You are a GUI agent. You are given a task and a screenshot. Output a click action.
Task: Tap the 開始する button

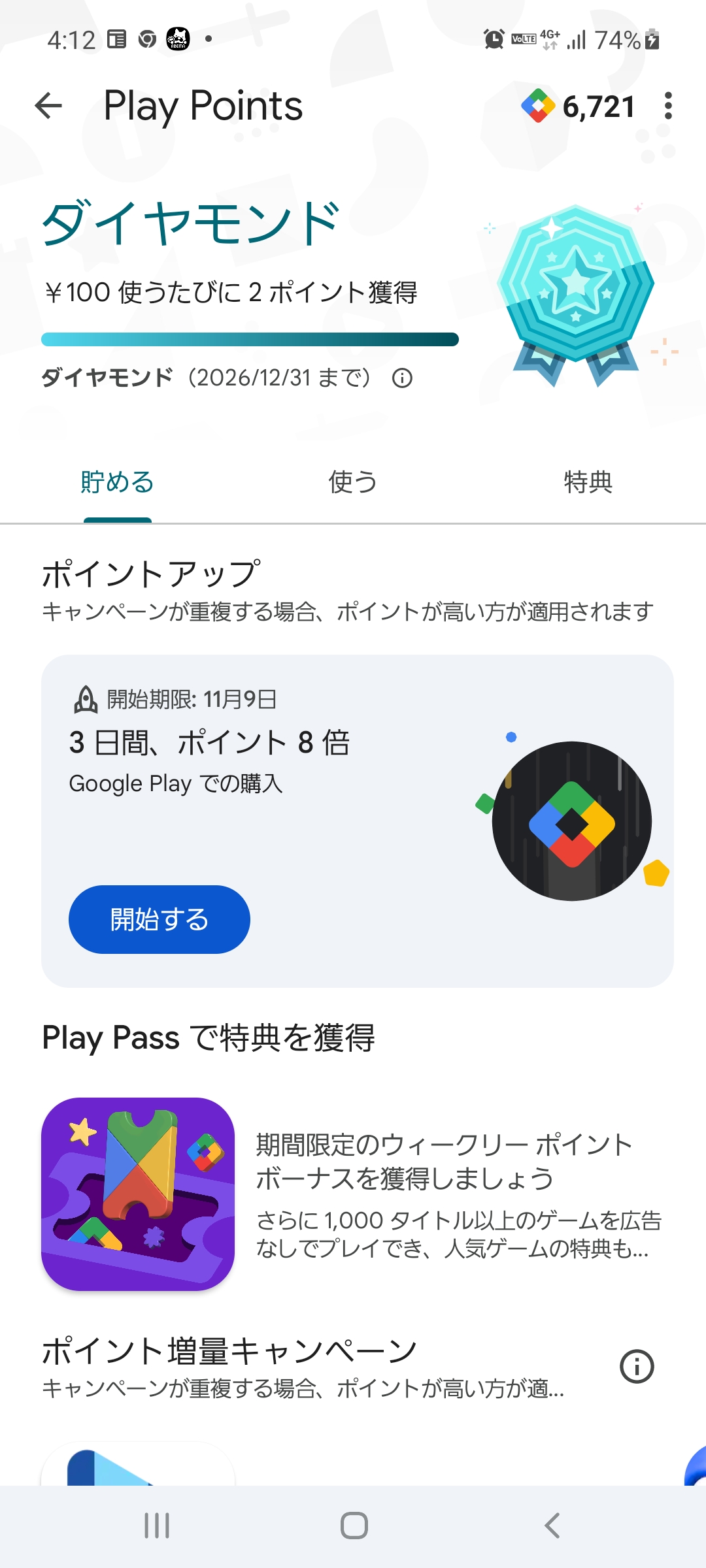click(x=159, y=919)
